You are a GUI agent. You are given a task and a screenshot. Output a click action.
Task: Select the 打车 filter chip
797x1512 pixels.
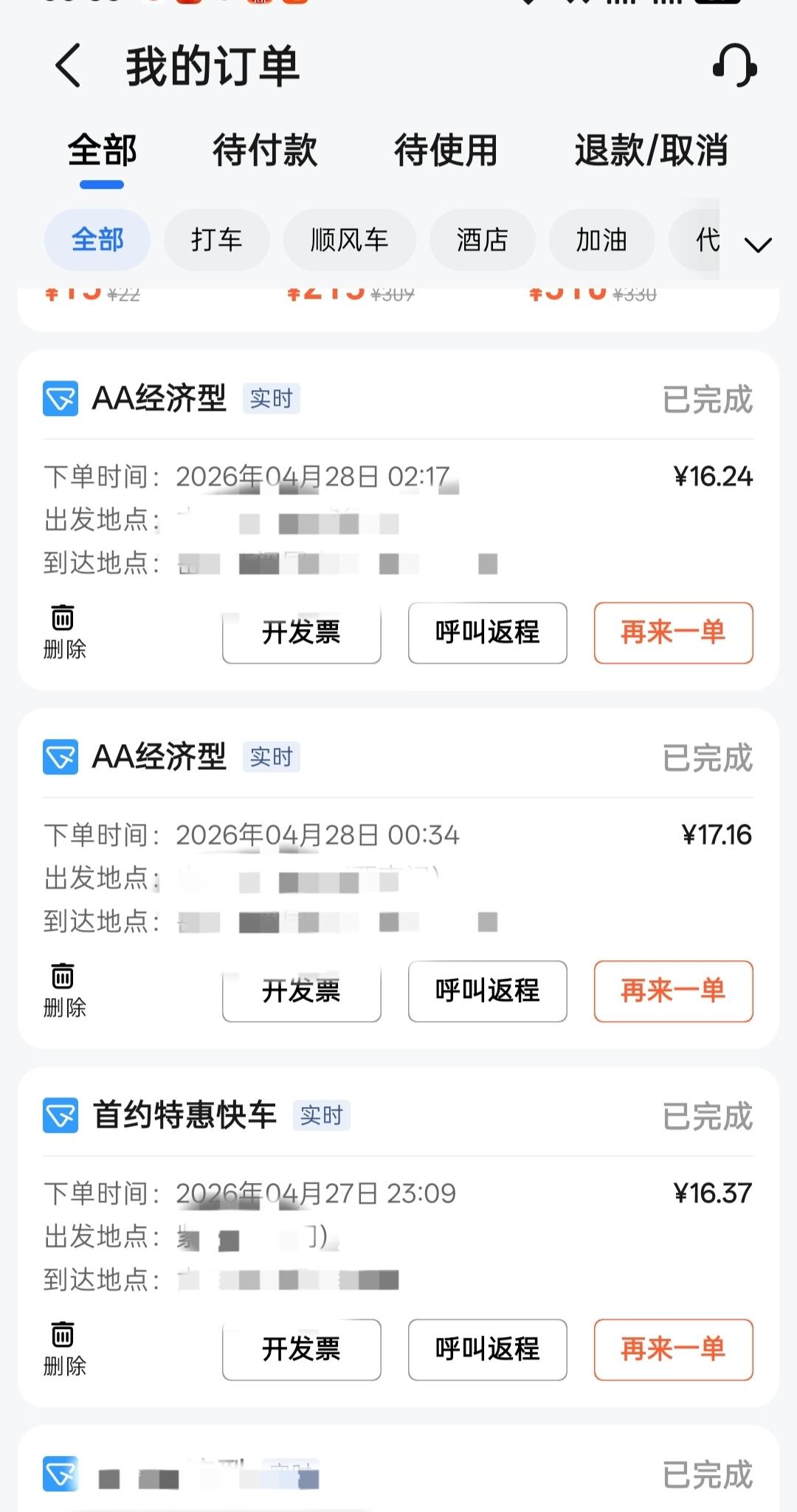point(215,240)
